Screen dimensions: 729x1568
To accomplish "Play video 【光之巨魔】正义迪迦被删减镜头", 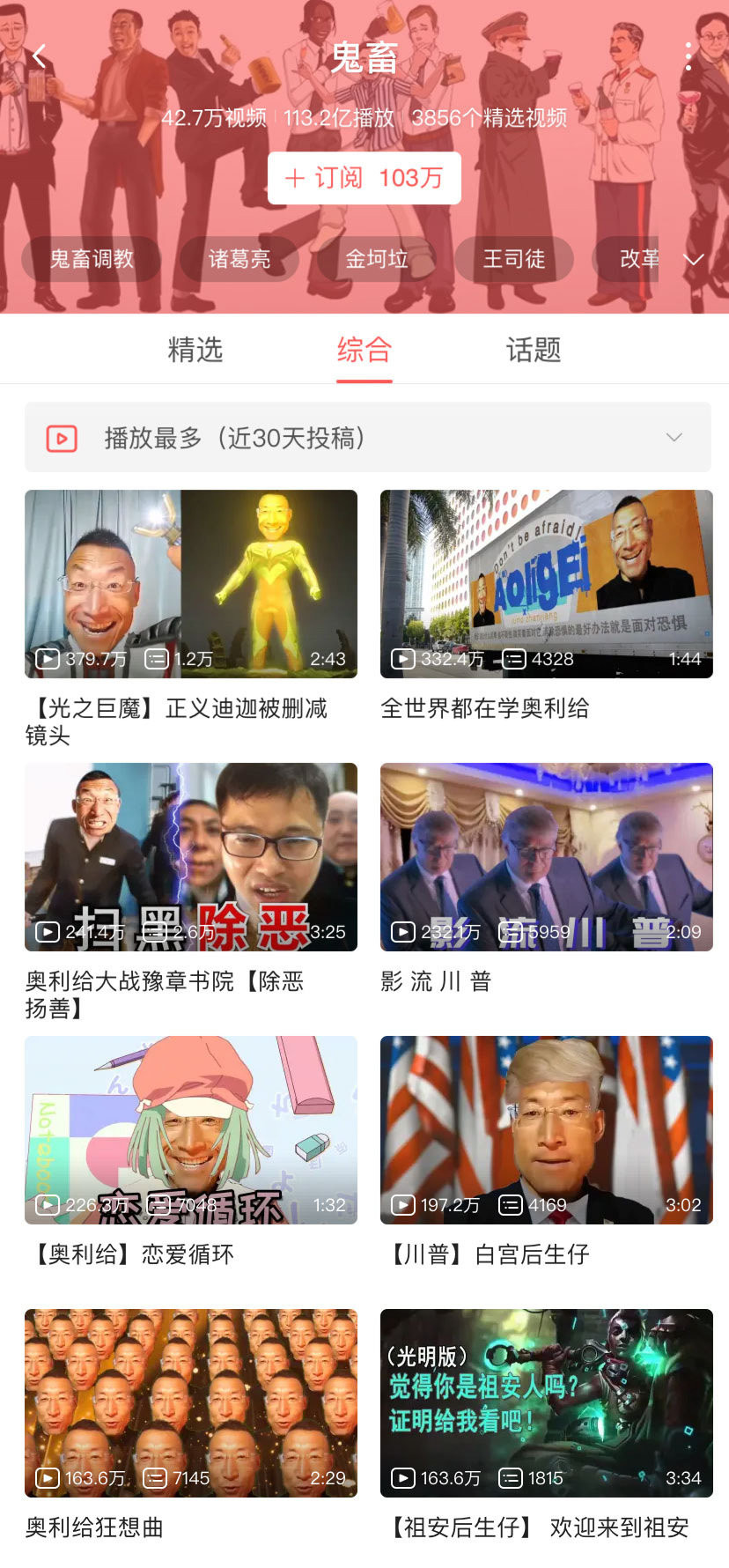I will click(x=191, y=584).
